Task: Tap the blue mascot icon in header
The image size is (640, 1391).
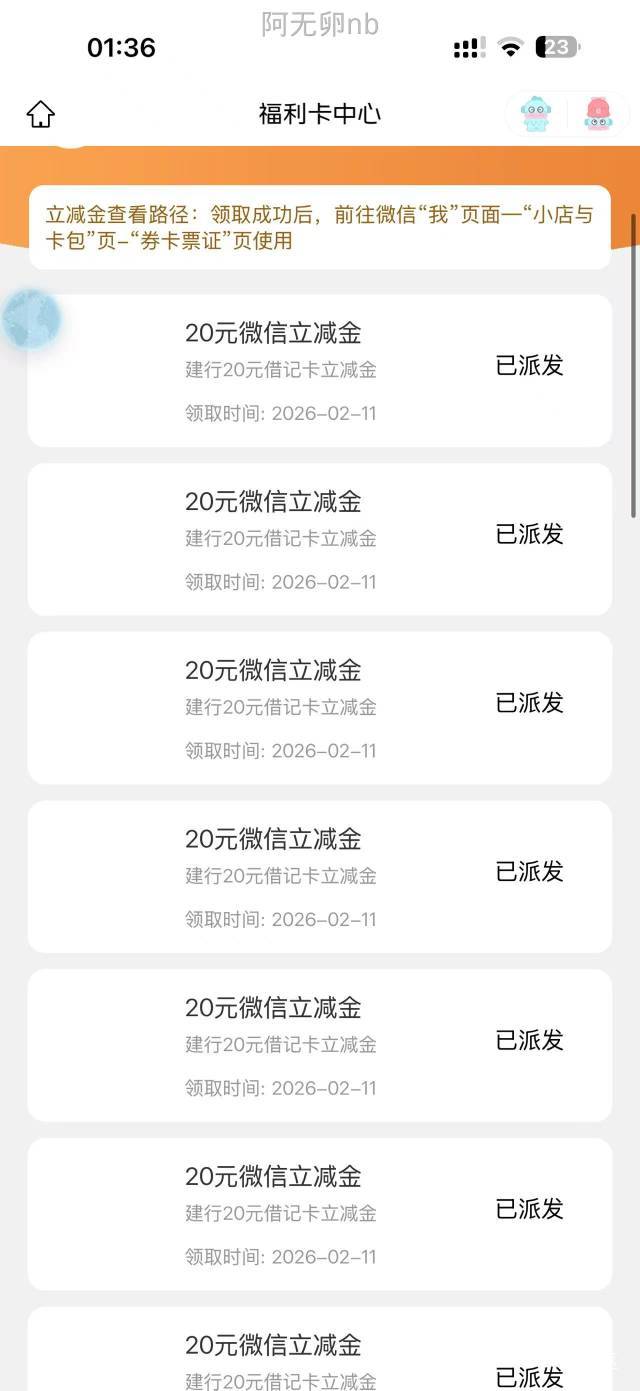Action: pos(536,113)
